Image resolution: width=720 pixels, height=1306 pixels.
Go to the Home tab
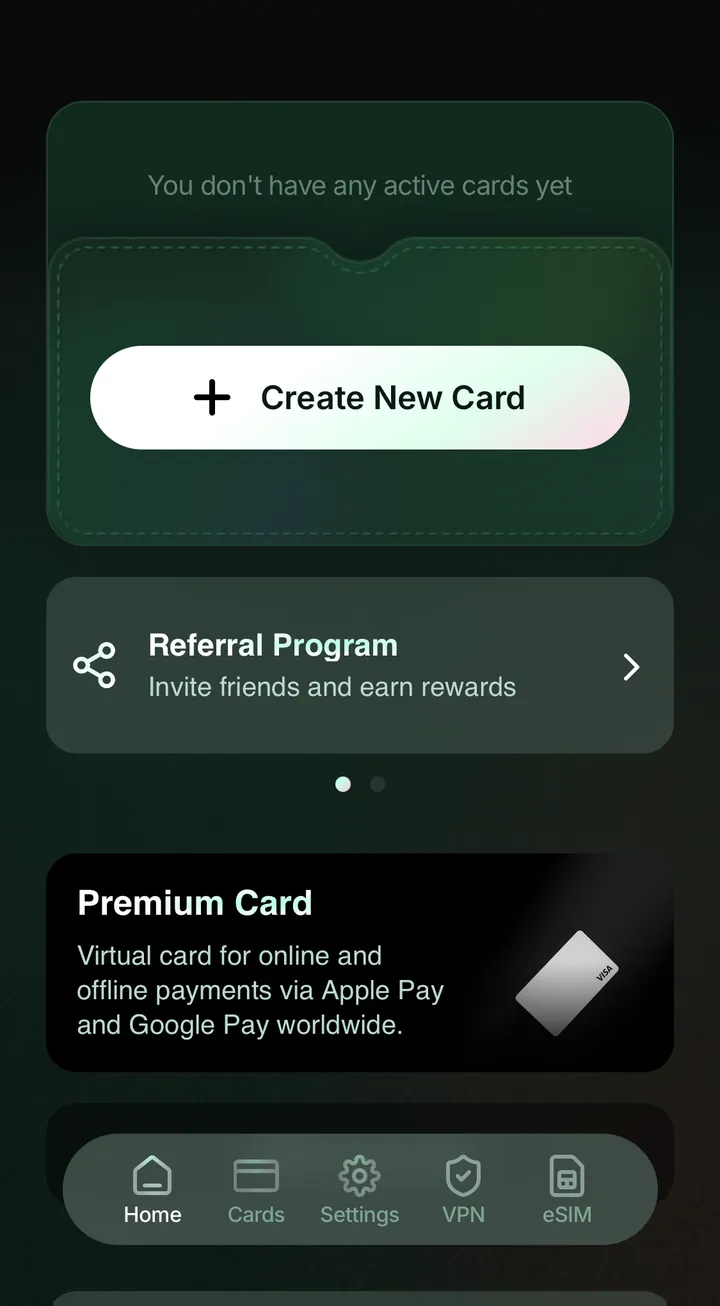point(152,1190)
